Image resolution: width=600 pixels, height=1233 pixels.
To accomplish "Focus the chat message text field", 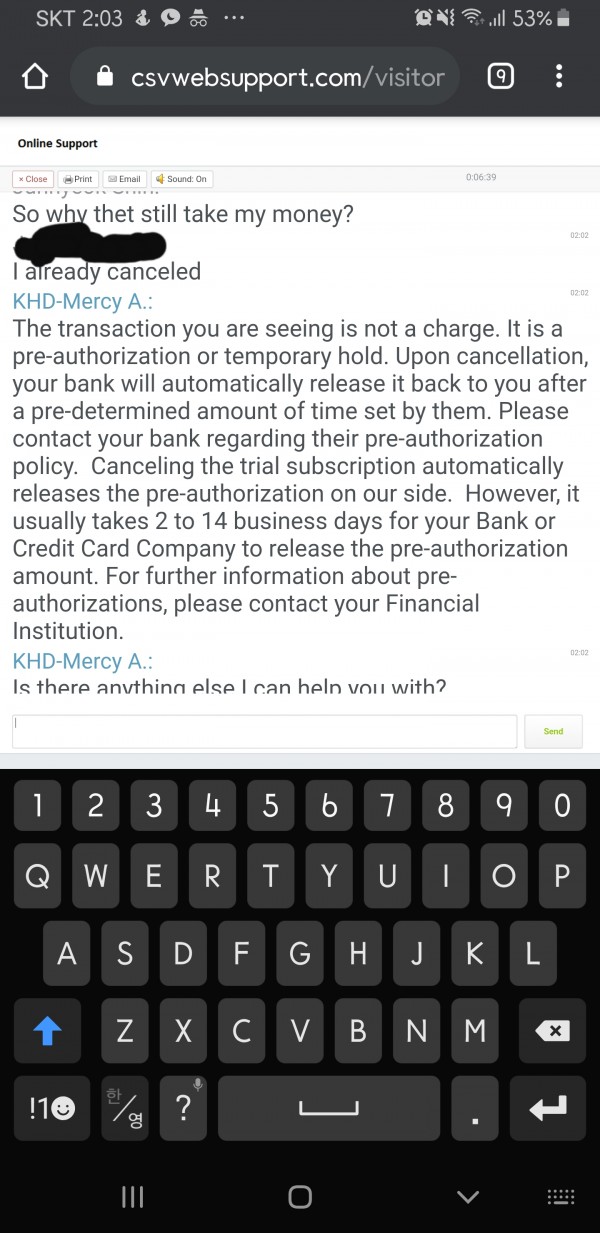I will tap(265, 731).
